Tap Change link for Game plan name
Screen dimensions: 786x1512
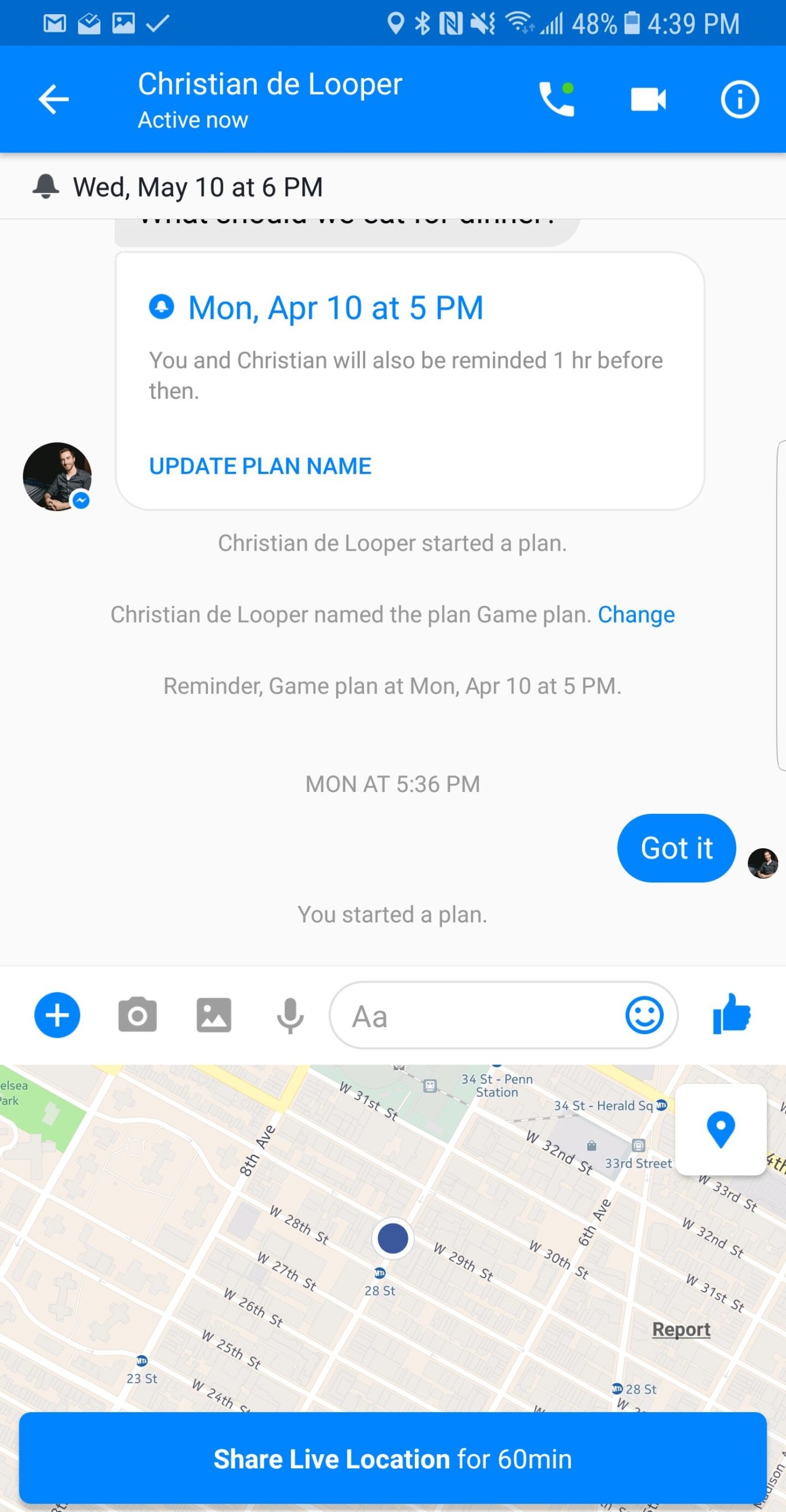click(636, 615)
